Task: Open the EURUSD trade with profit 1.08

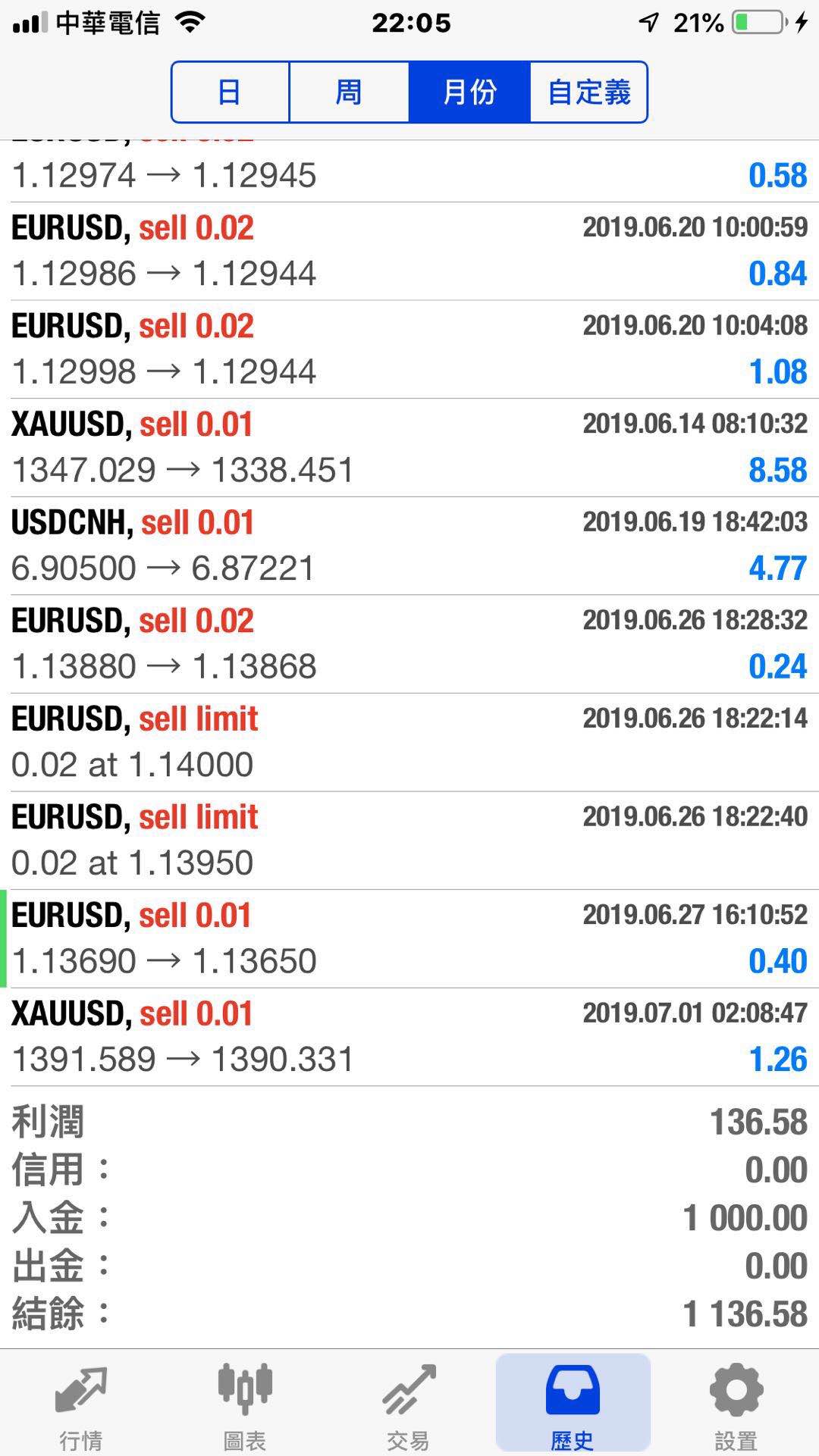Action: pyautogui.click(x=409, y=350)
